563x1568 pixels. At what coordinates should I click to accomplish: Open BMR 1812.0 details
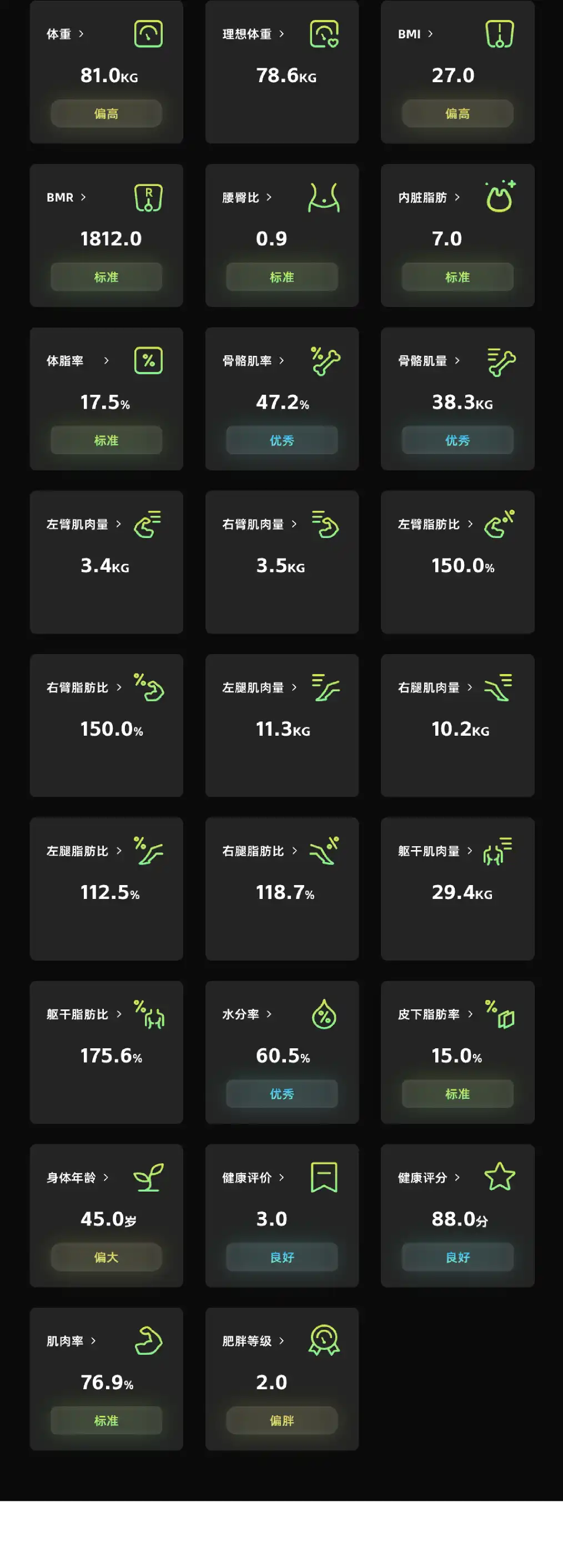(106, 235)
